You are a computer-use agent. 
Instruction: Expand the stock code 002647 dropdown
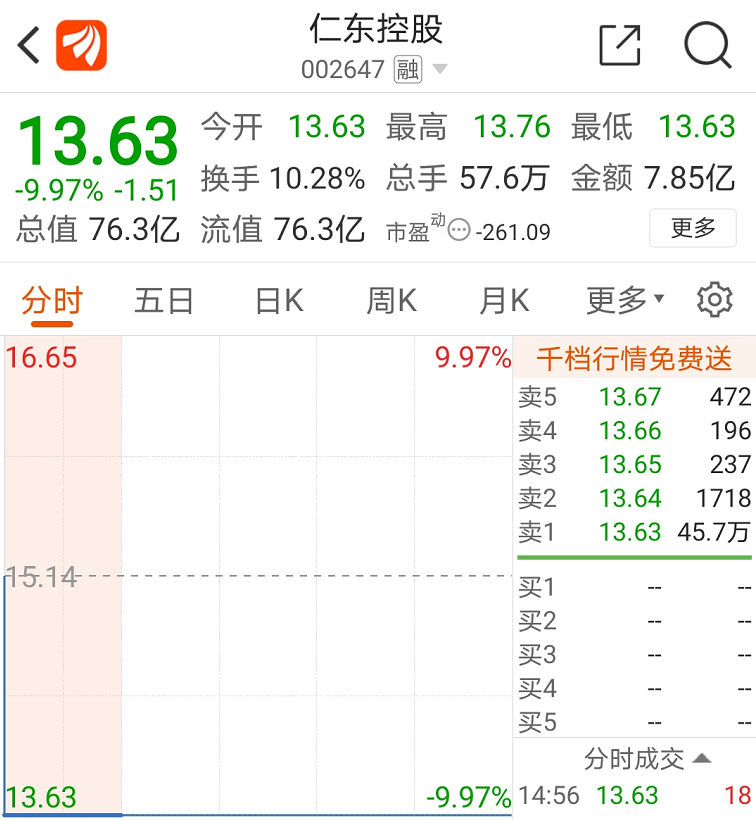pyautogui.click(x=440, y=70)
